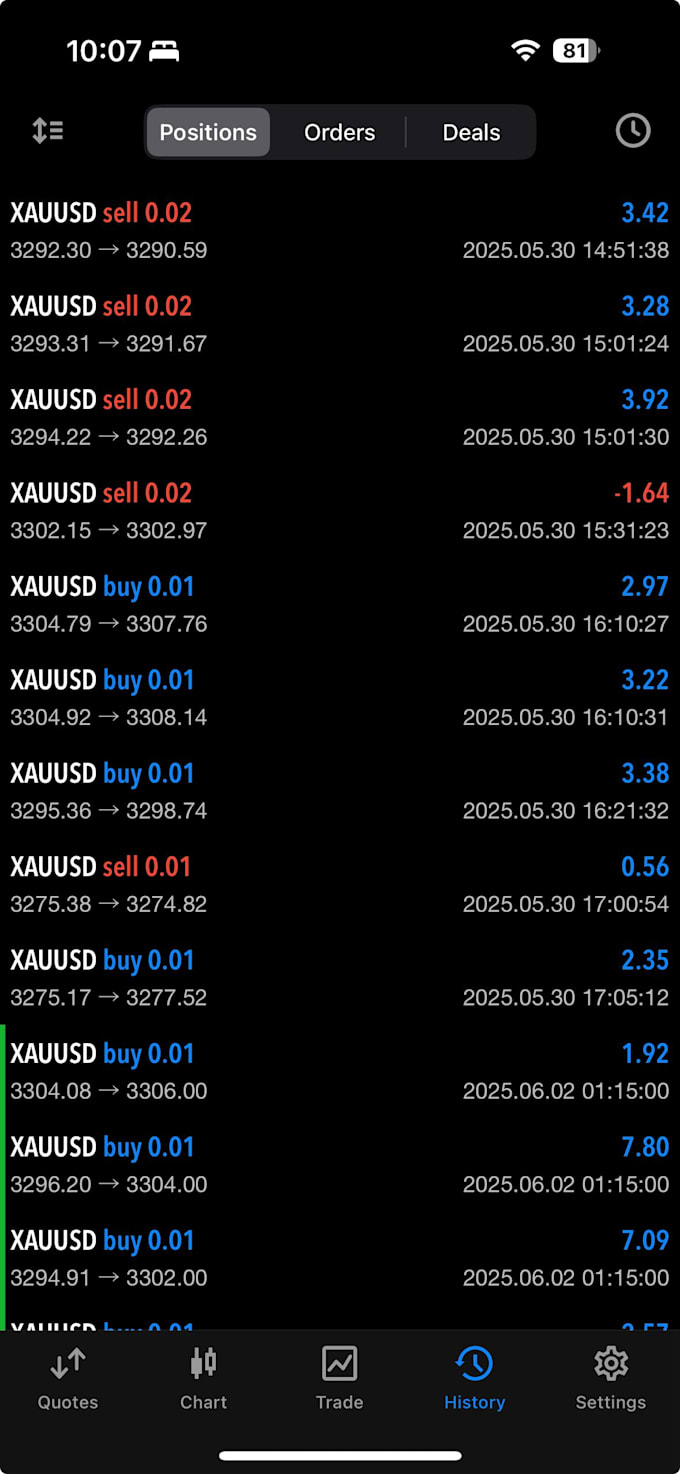View the buy position closed at 16:10:27
Viewport: 680px width, 1474px height.
339,604
